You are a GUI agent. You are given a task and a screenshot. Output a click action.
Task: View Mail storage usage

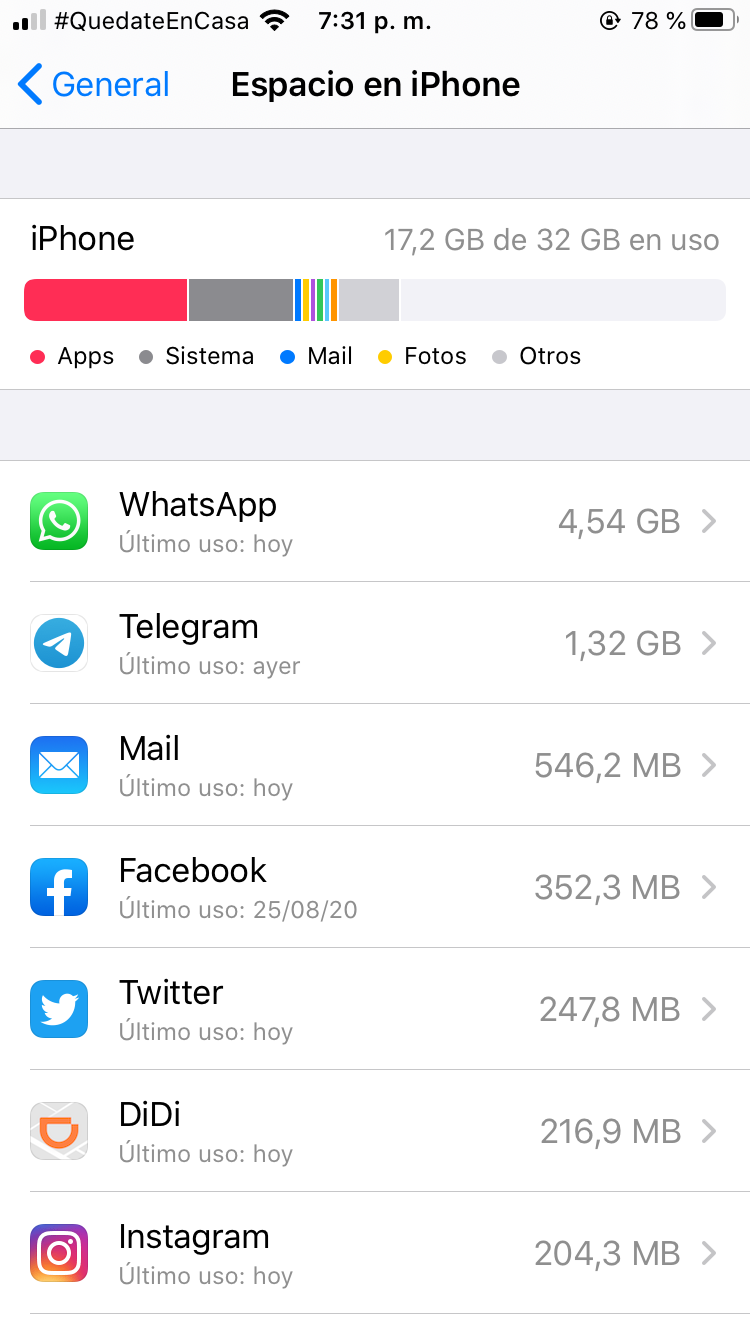[375, 765]
